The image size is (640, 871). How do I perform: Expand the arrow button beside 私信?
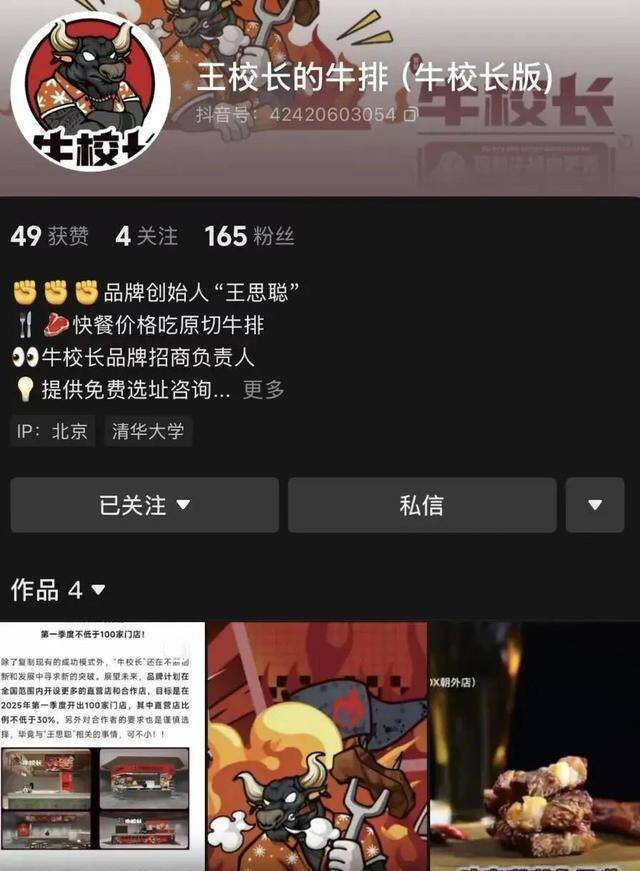(x=595, y=505)
